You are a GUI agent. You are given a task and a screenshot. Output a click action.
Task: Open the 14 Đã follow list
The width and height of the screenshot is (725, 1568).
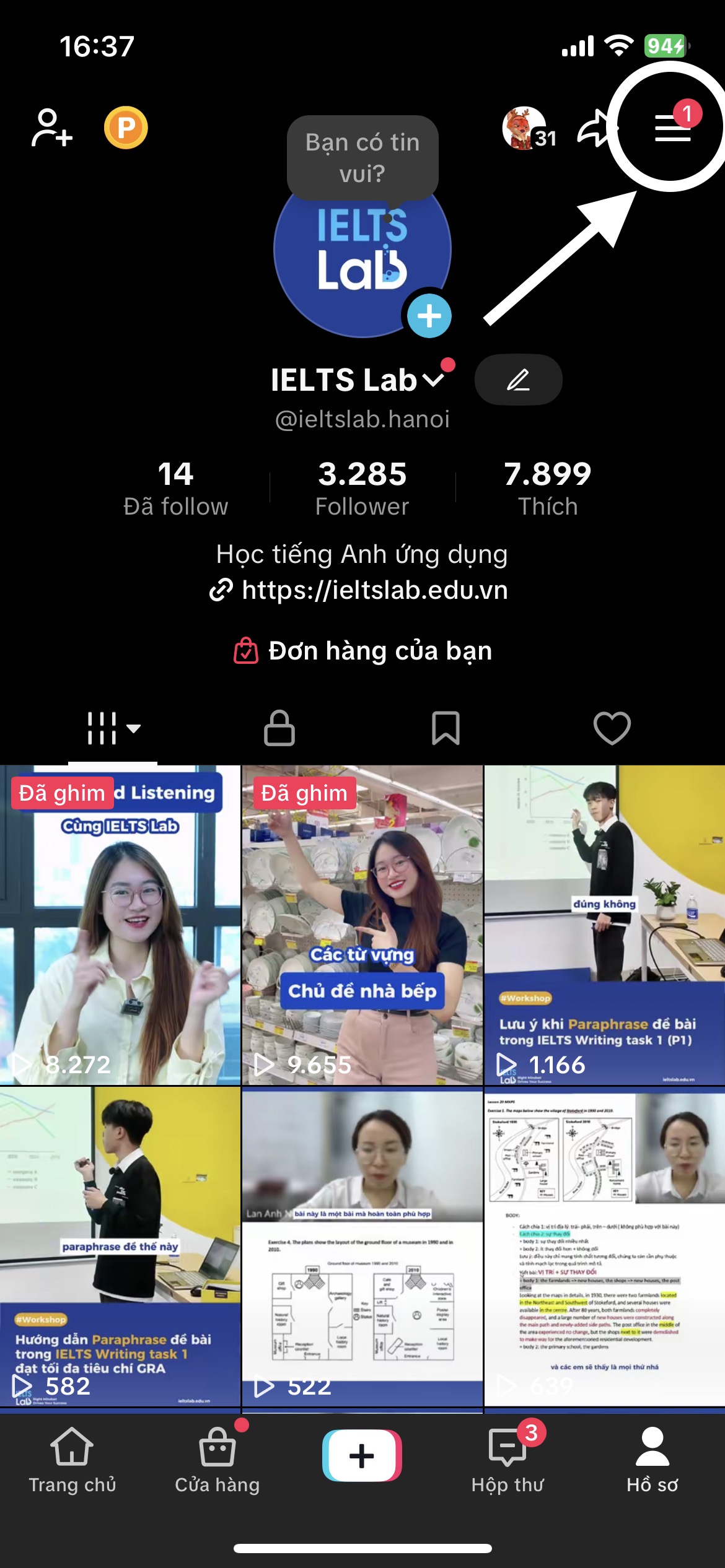point(175,488)
